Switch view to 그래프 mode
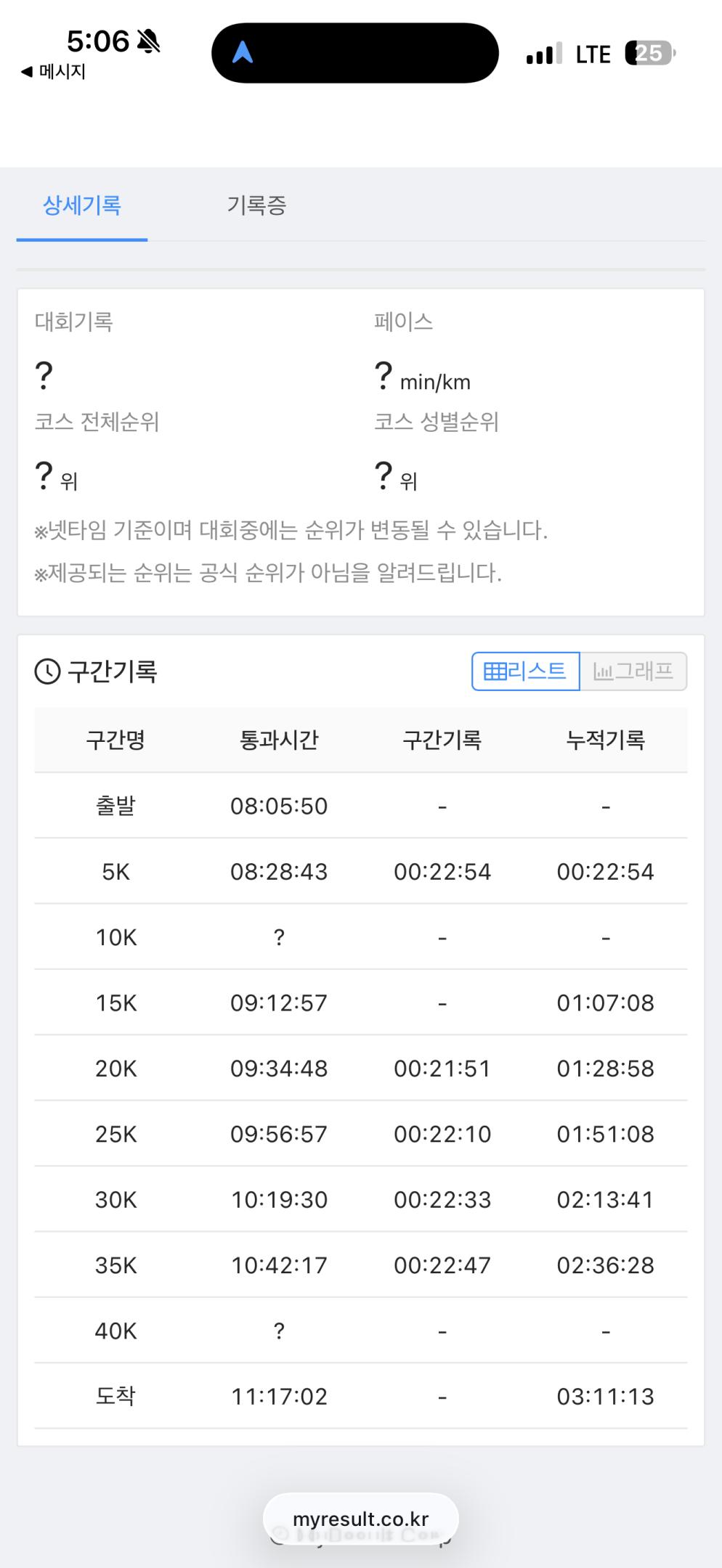 pos(633,671)
